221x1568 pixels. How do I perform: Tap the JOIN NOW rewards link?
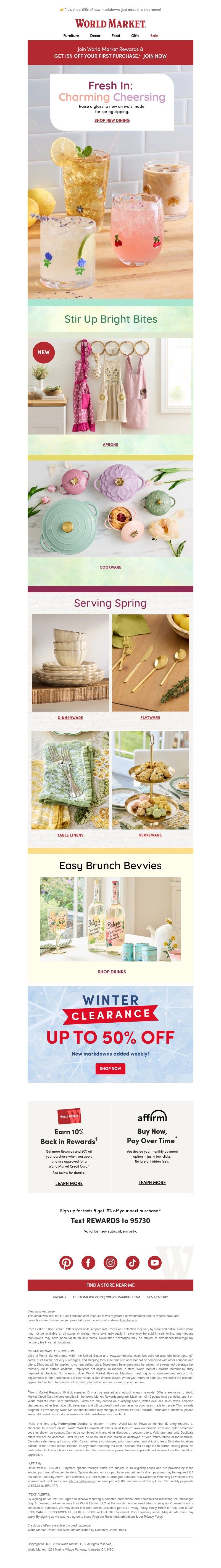[155, 56]
